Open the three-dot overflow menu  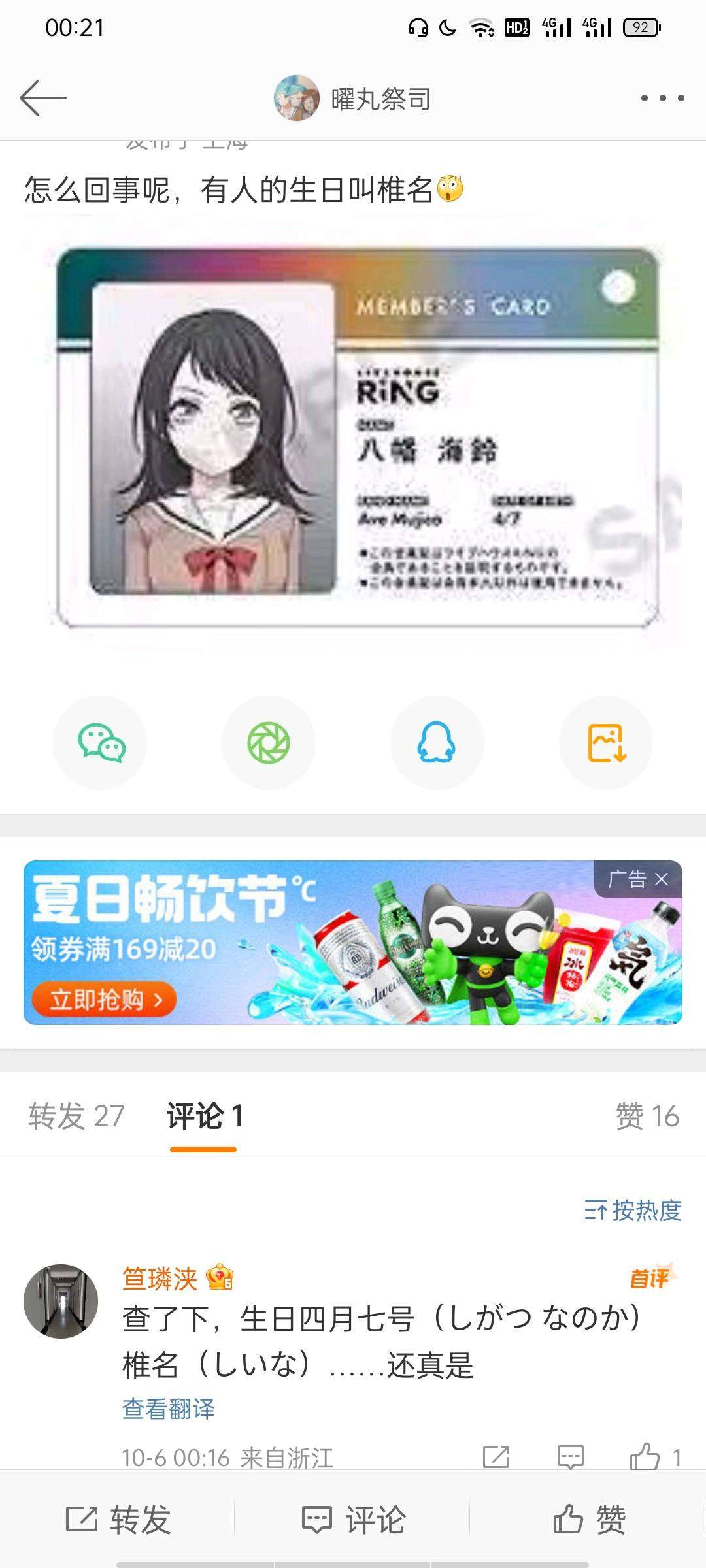pyautogui.click(x=662, y=98)
